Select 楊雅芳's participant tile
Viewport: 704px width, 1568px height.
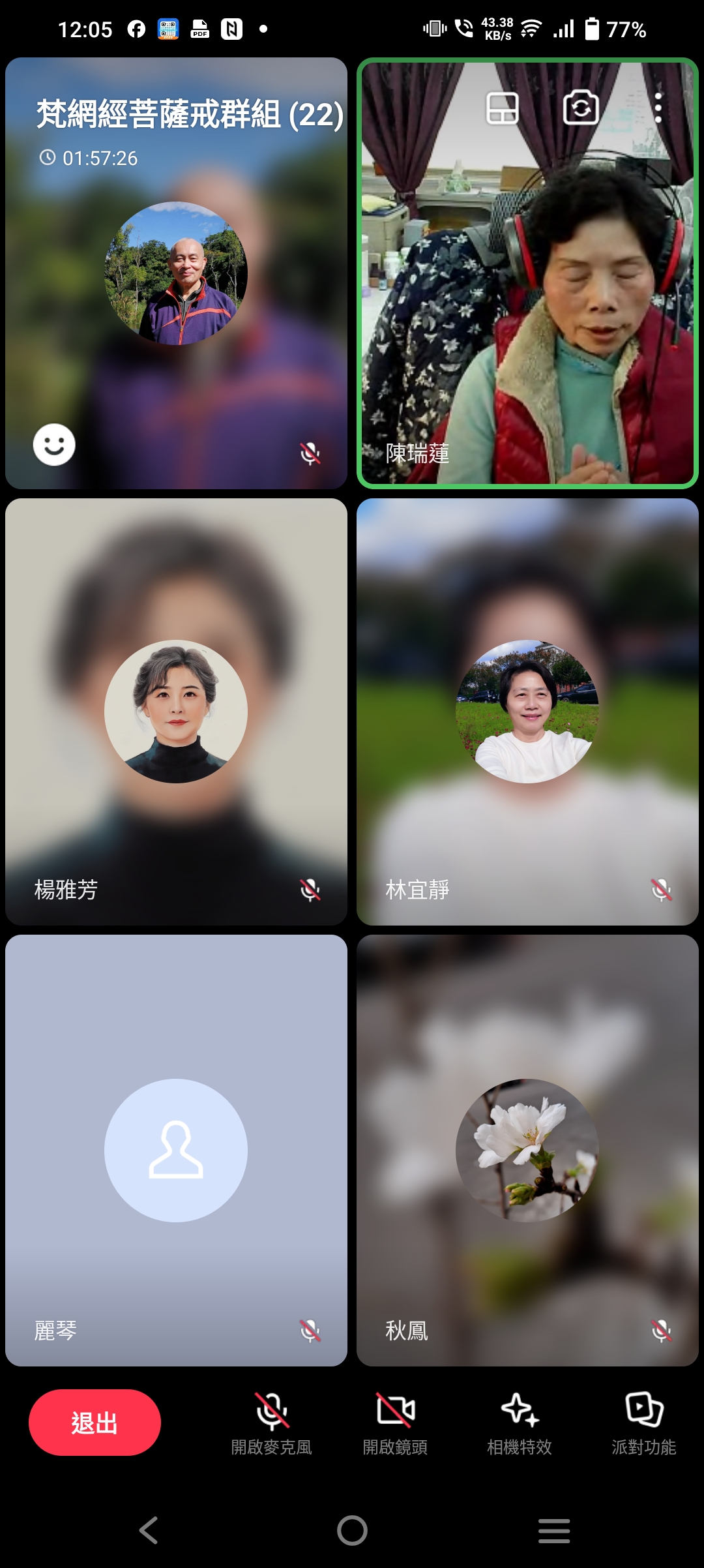tap(176, 712)
